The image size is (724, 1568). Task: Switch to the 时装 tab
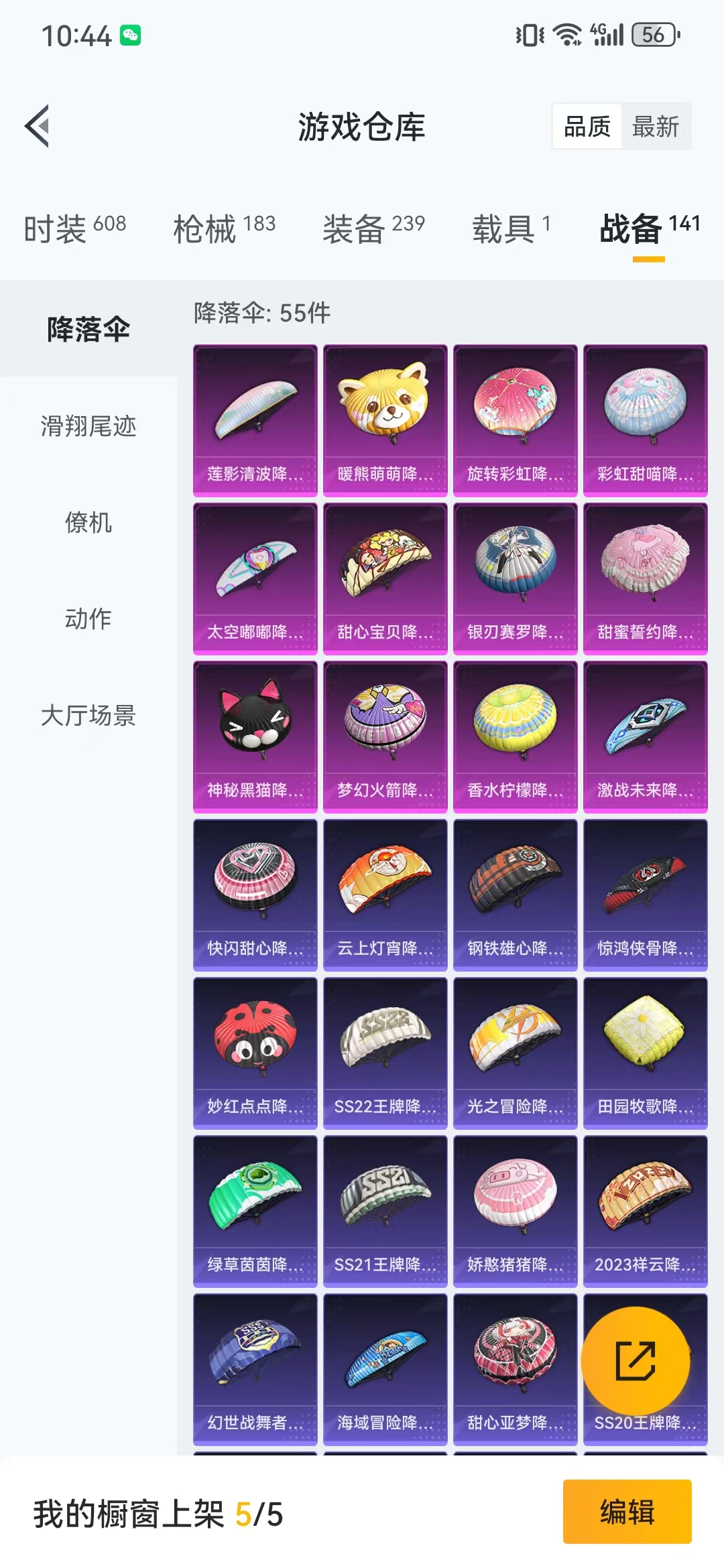pyautogui.click(x=74, y=229)
